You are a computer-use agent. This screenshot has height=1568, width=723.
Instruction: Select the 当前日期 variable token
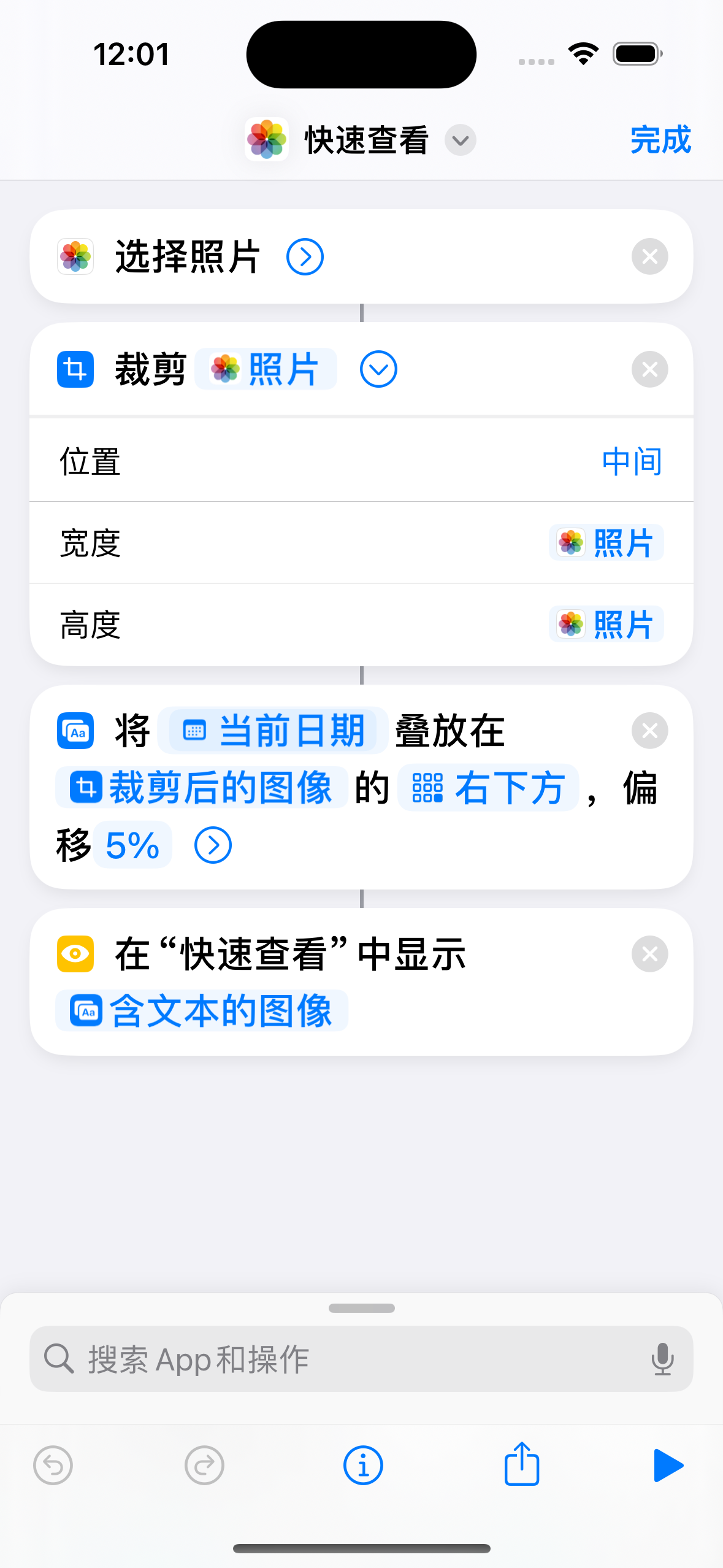click(273, 731)
